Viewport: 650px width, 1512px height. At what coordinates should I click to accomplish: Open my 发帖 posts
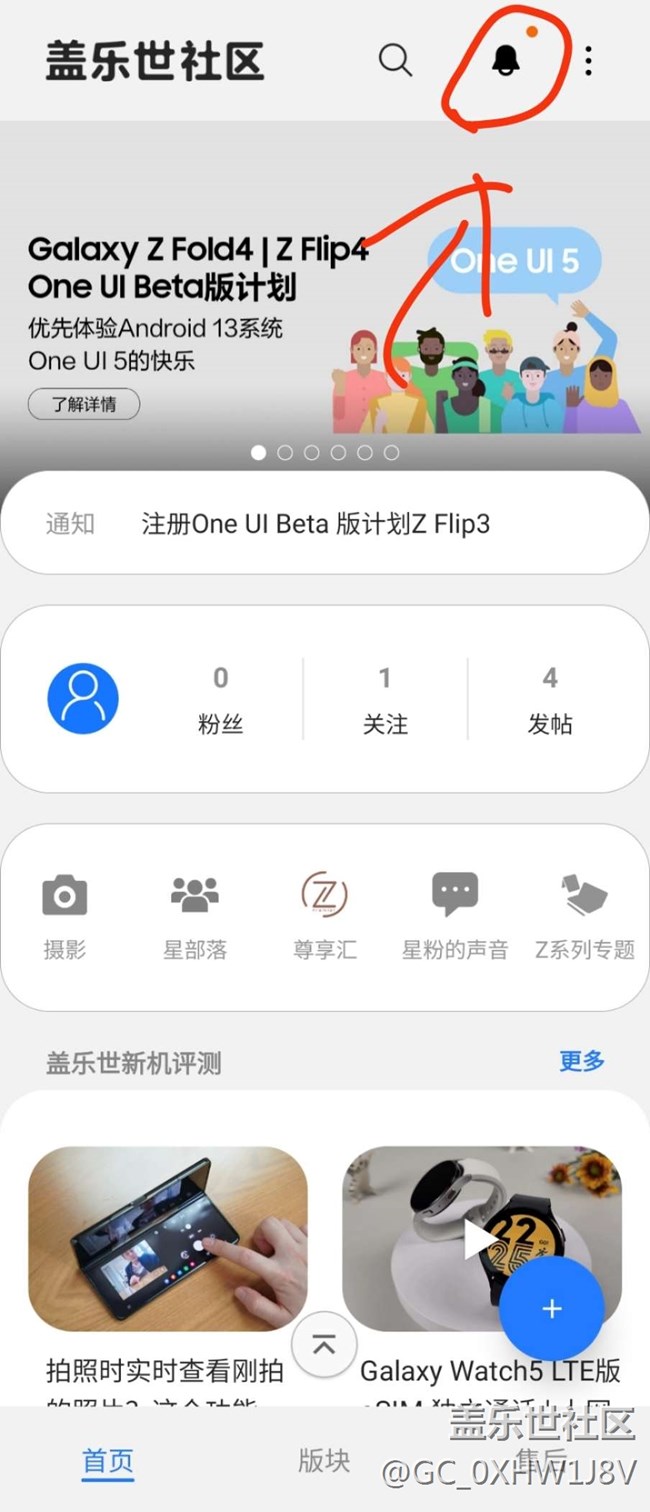point(549,700)
